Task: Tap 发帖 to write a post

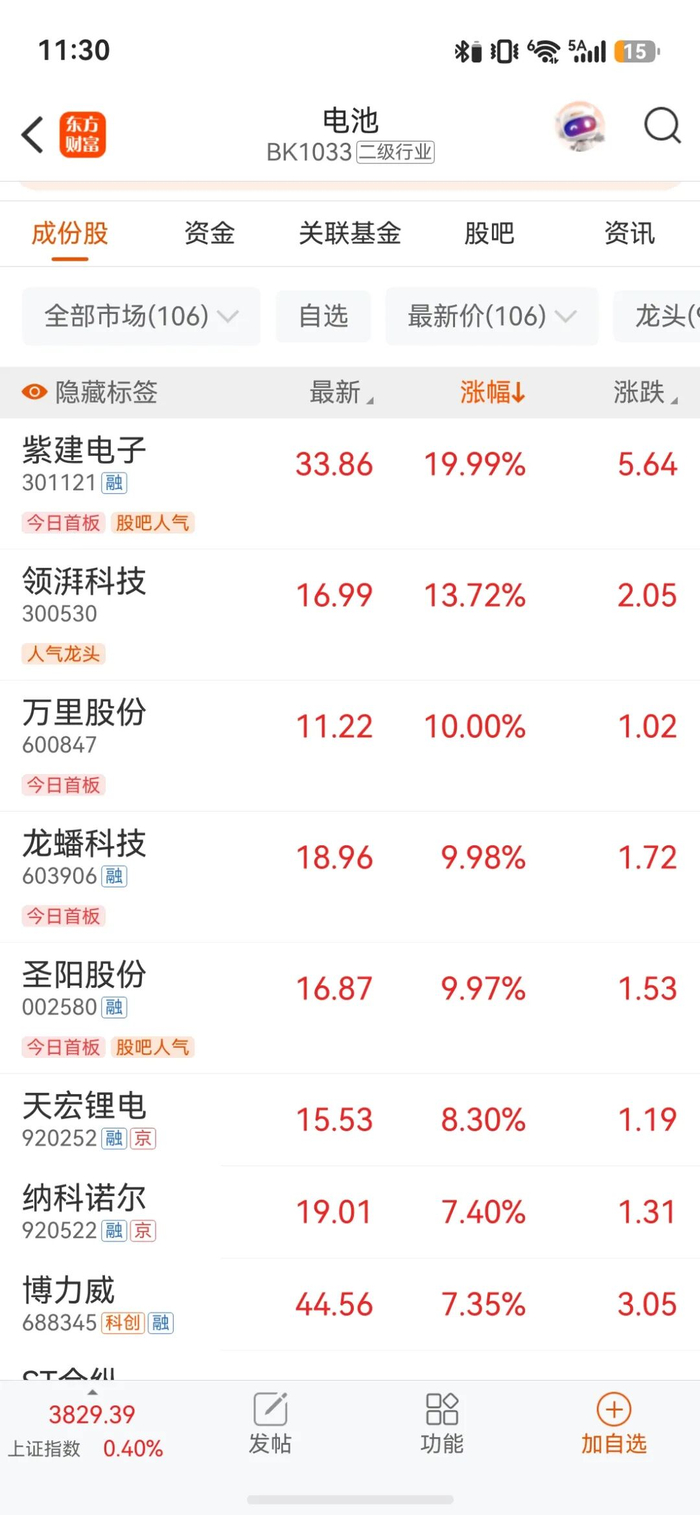Action: [x=270, y=1423]
